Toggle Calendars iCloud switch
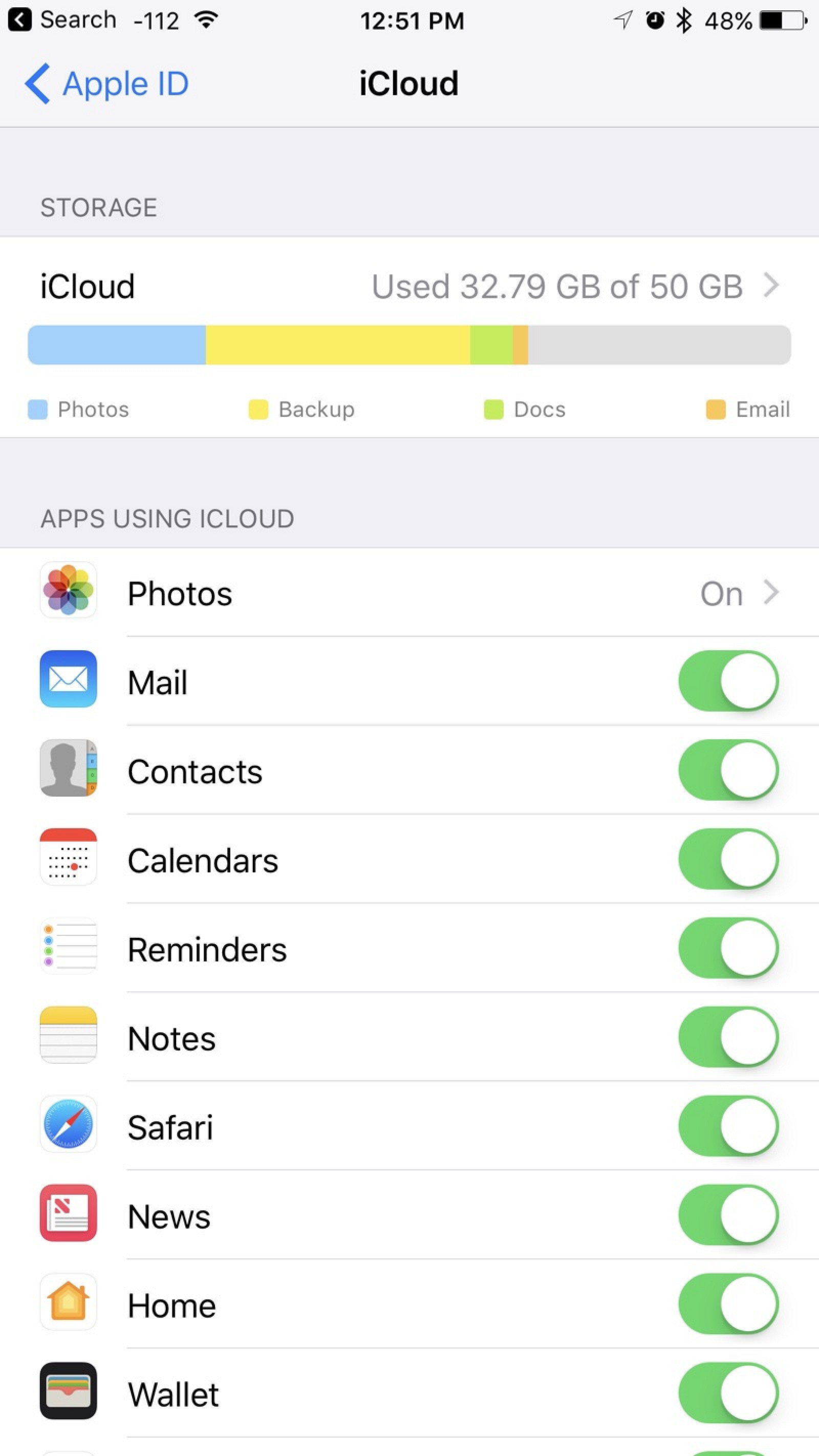 [728, 859]
